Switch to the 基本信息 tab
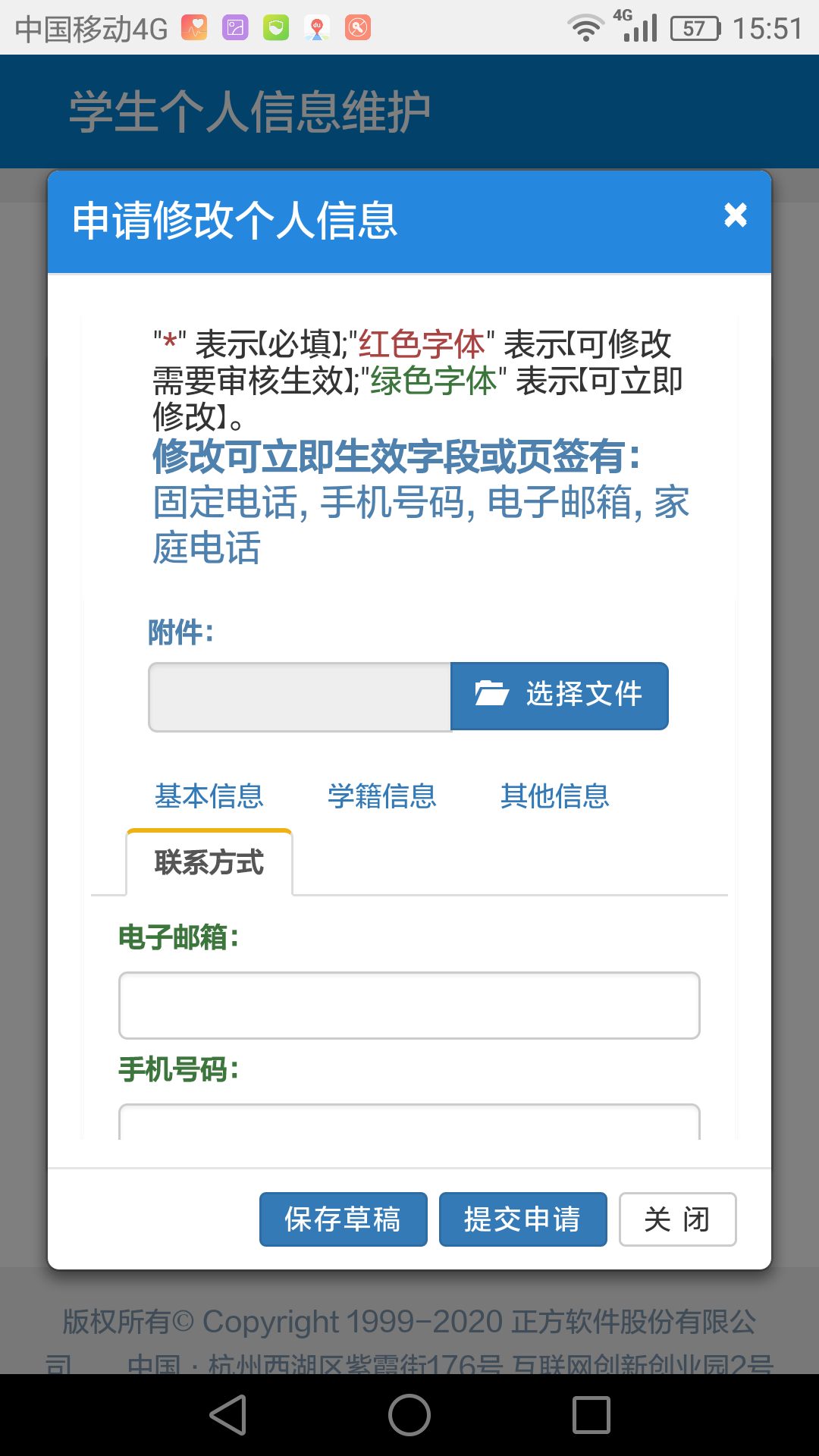819x1456 pixels. point(209,796)
